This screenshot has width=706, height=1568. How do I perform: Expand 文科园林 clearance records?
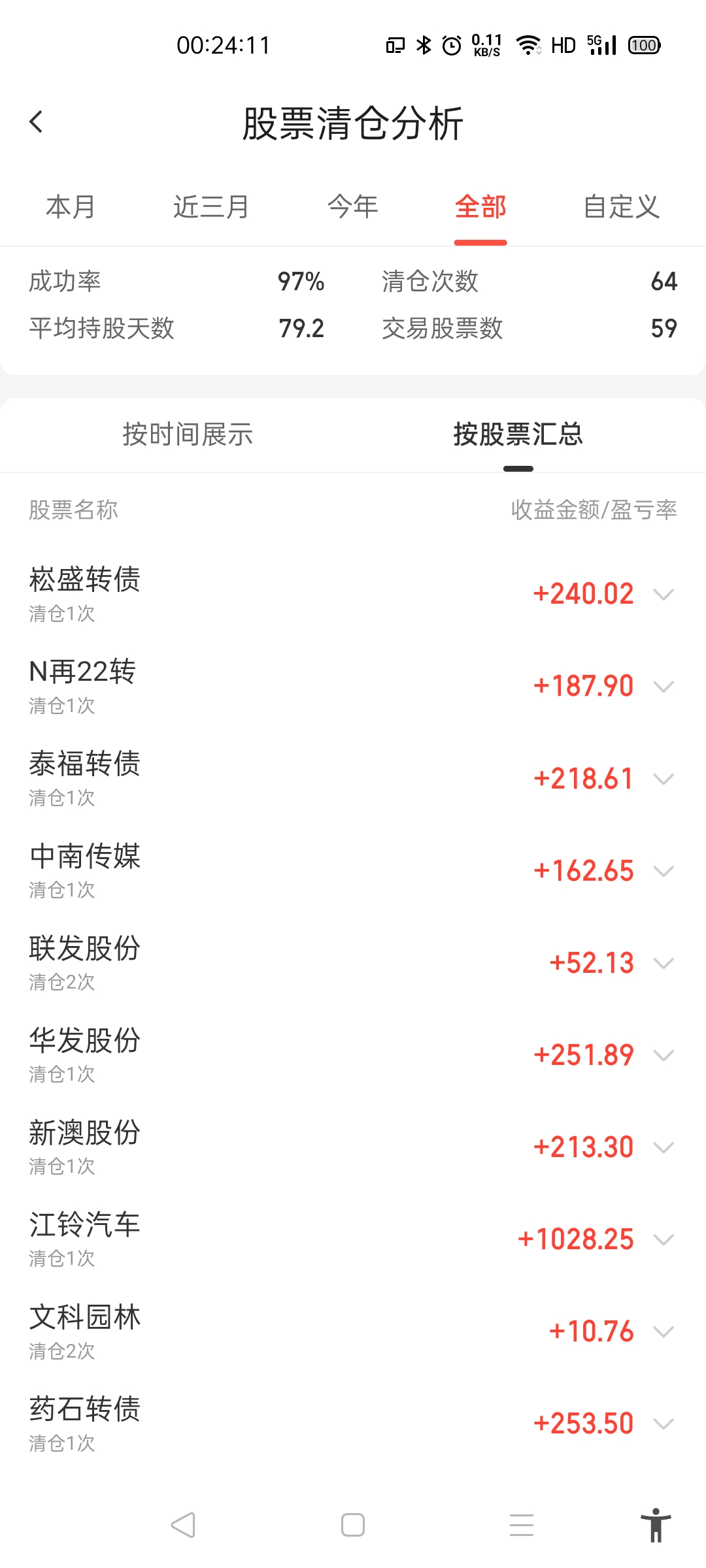(x=664, y=1331)
